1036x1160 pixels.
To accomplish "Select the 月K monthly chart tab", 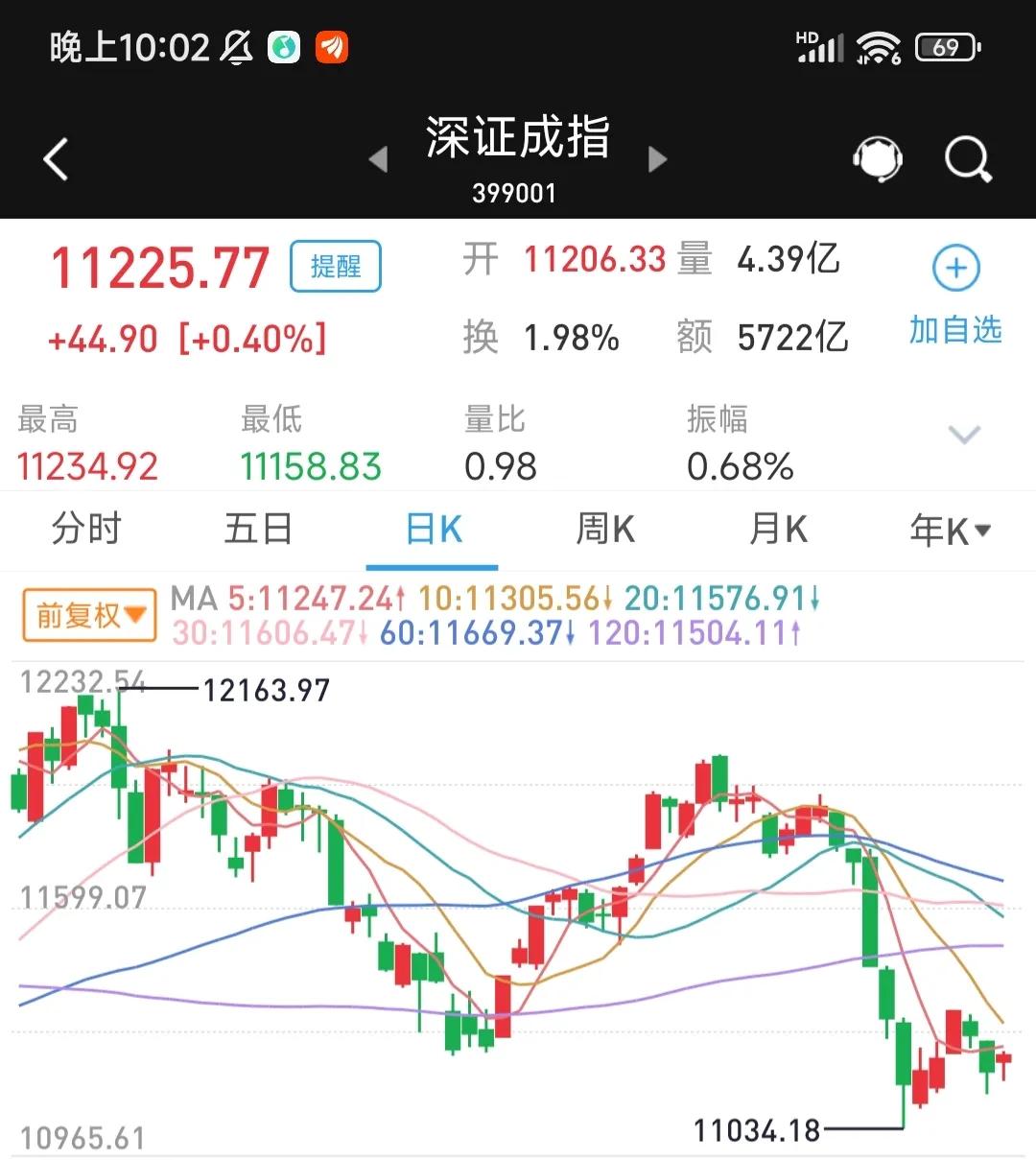I will pyautogui.click(x=777, y=530).
